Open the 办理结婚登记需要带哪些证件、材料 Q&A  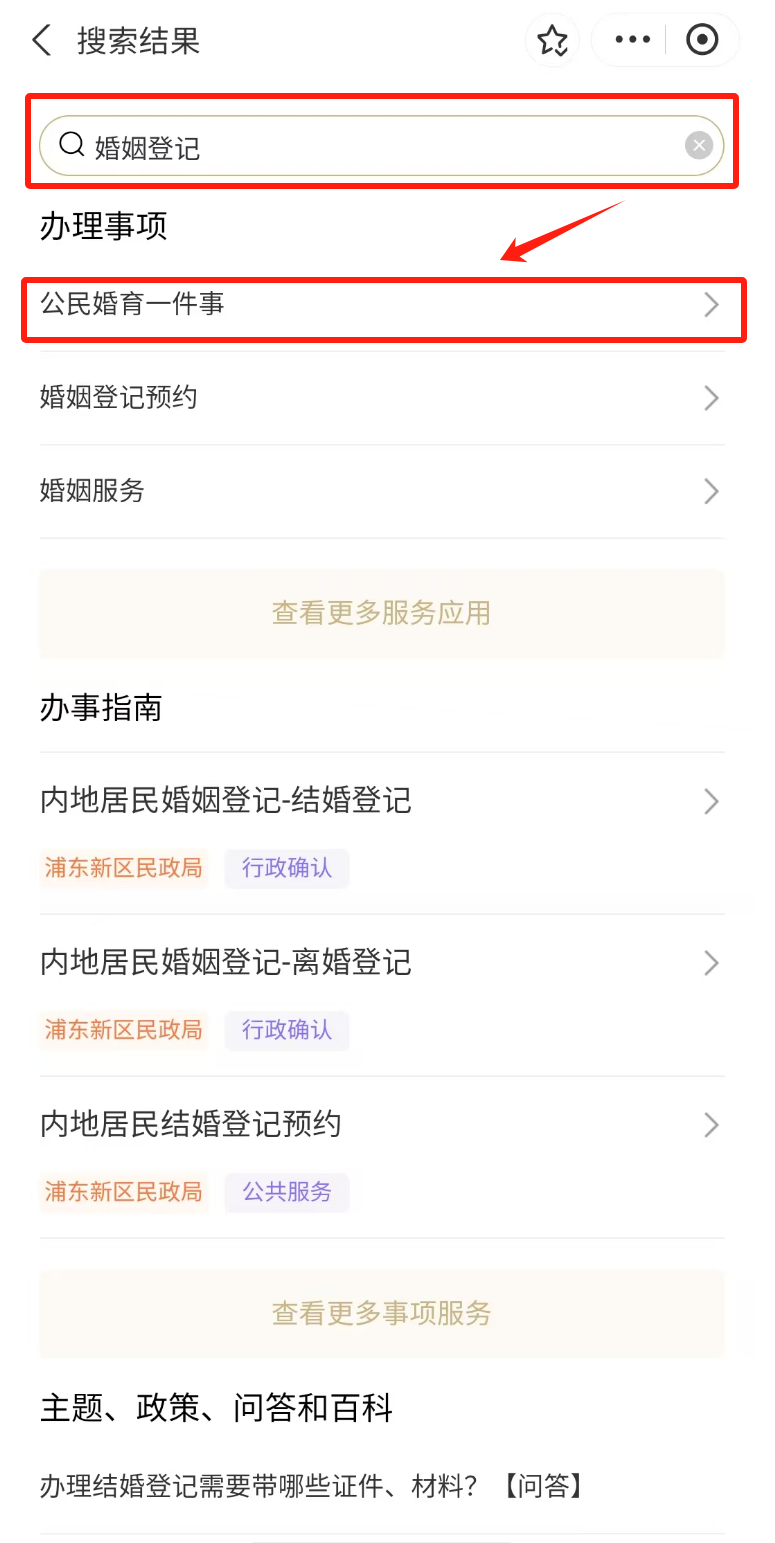tap(312, 1486)
